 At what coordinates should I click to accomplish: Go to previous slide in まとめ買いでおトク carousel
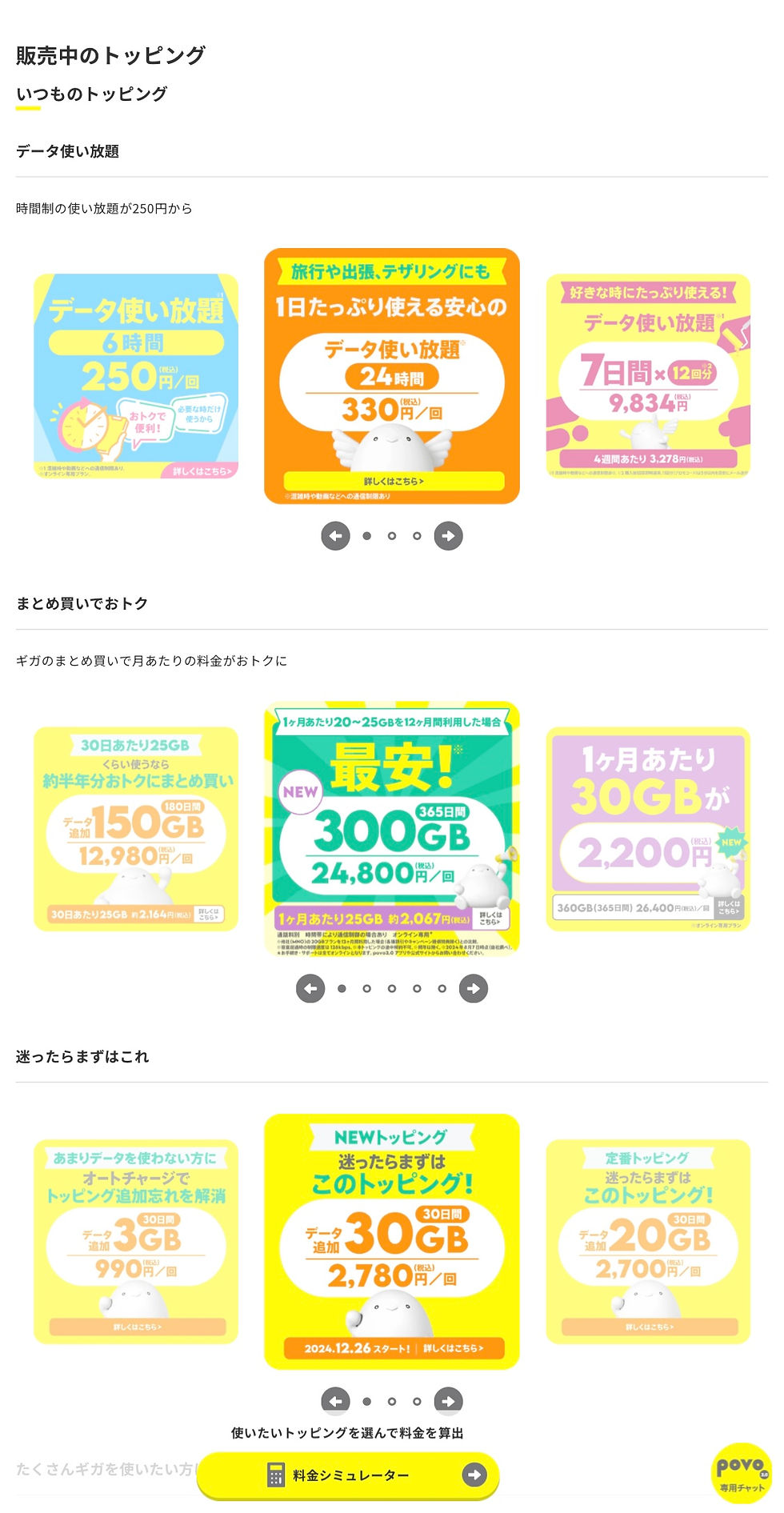pyautogui.click(x=310, y=989)
